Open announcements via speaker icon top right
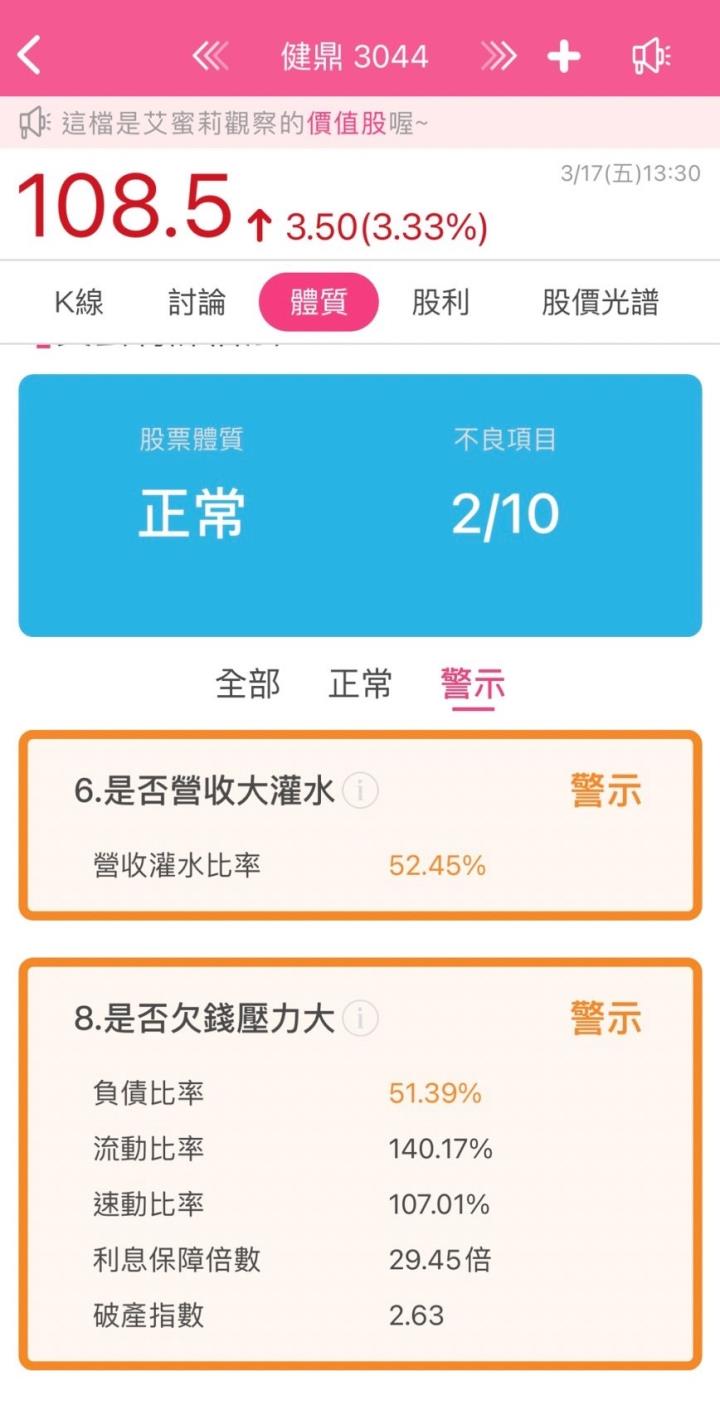The height and width of the screenshot is (1410, 720). (652, 57)
